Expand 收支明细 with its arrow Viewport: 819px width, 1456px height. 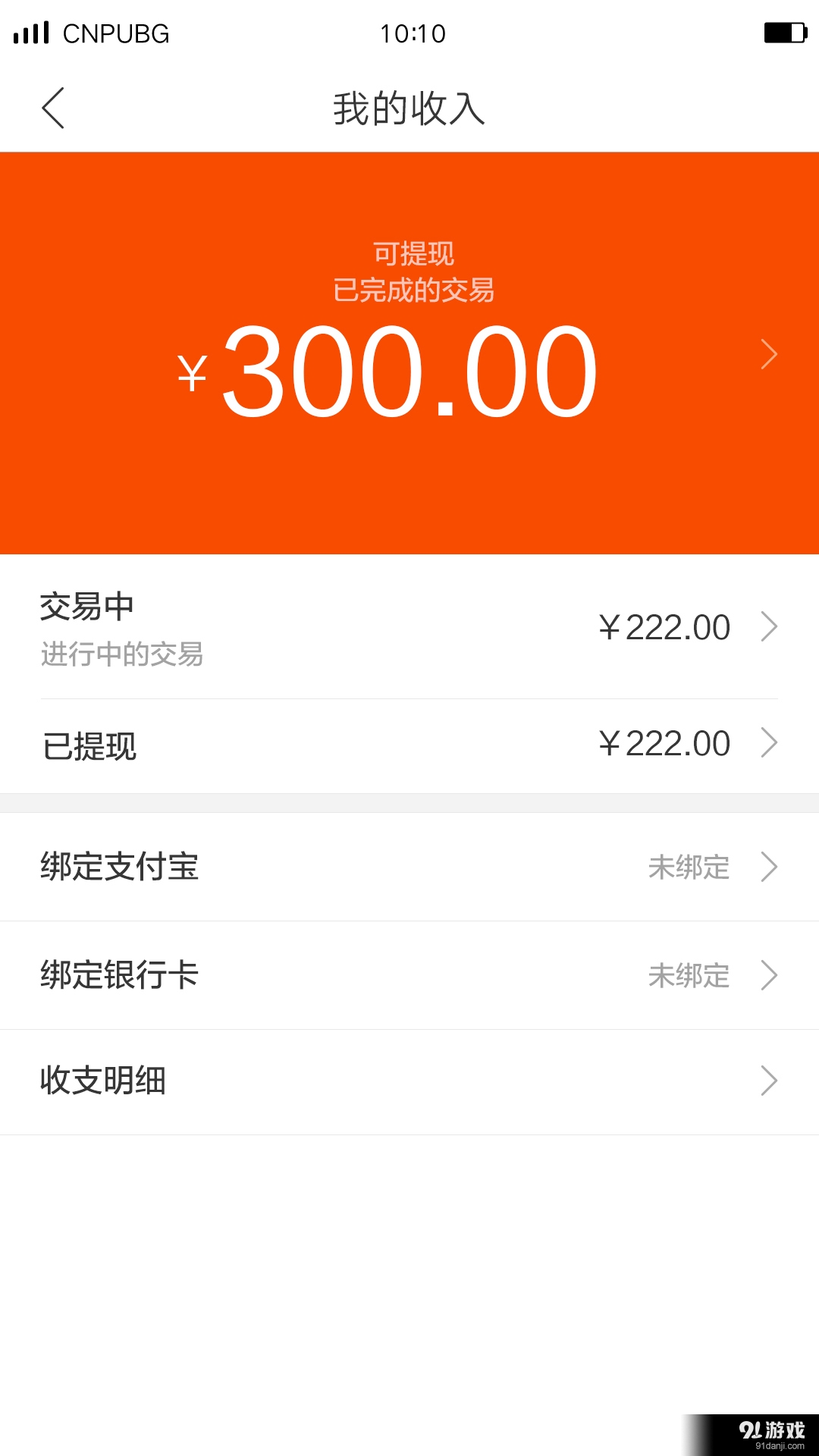tap(770, 1080)
